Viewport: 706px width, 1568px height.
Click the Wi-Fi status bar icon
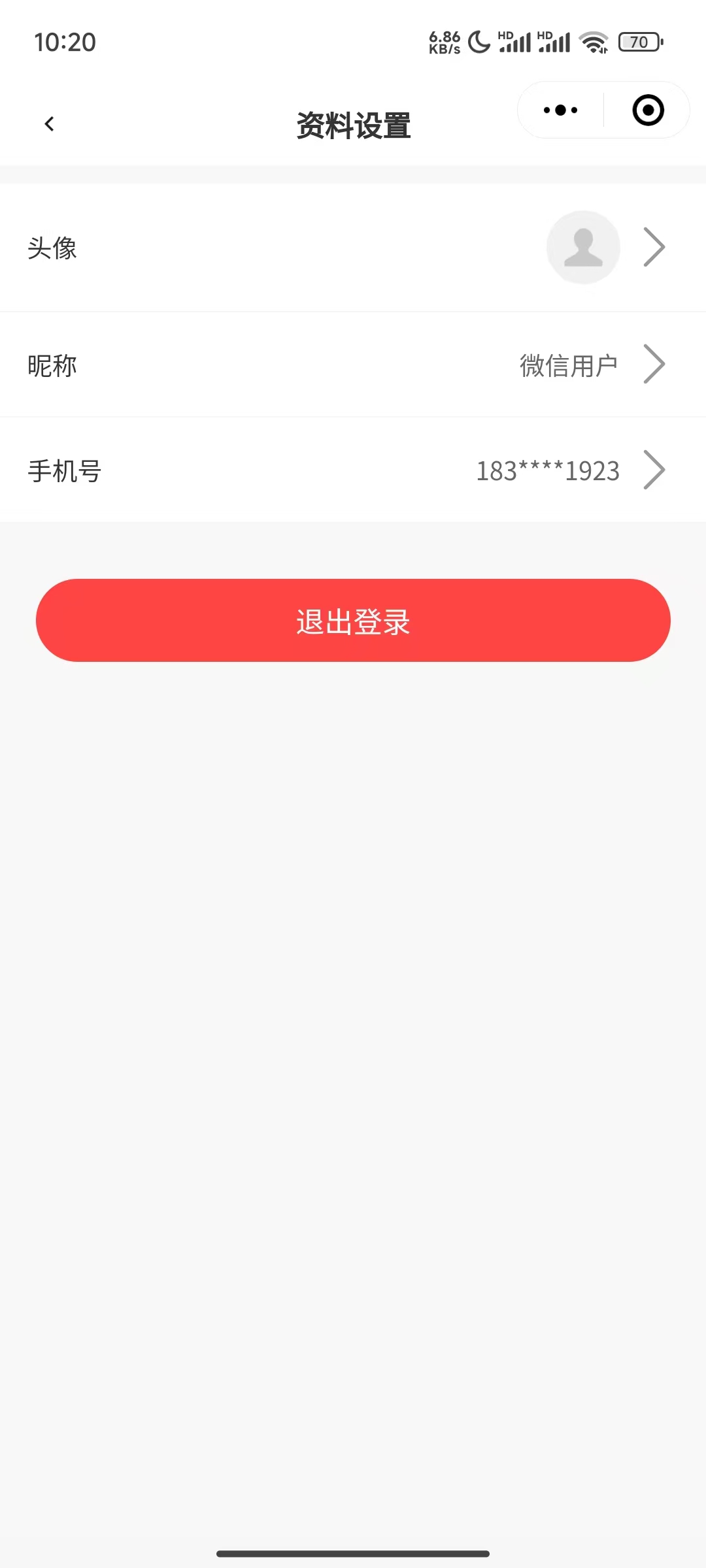594,41
